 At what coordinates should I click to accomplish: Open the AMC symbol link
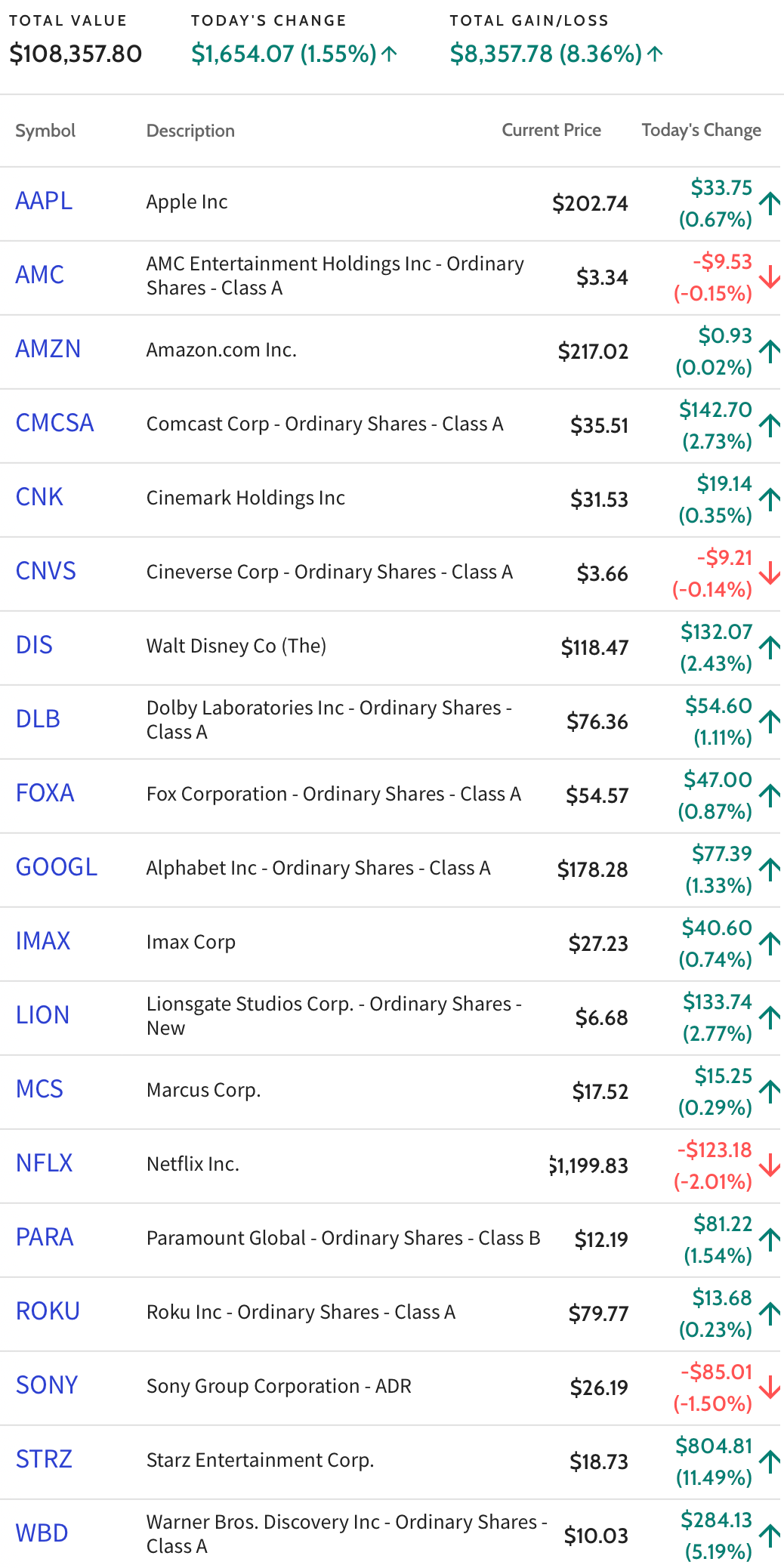point(40,275)
